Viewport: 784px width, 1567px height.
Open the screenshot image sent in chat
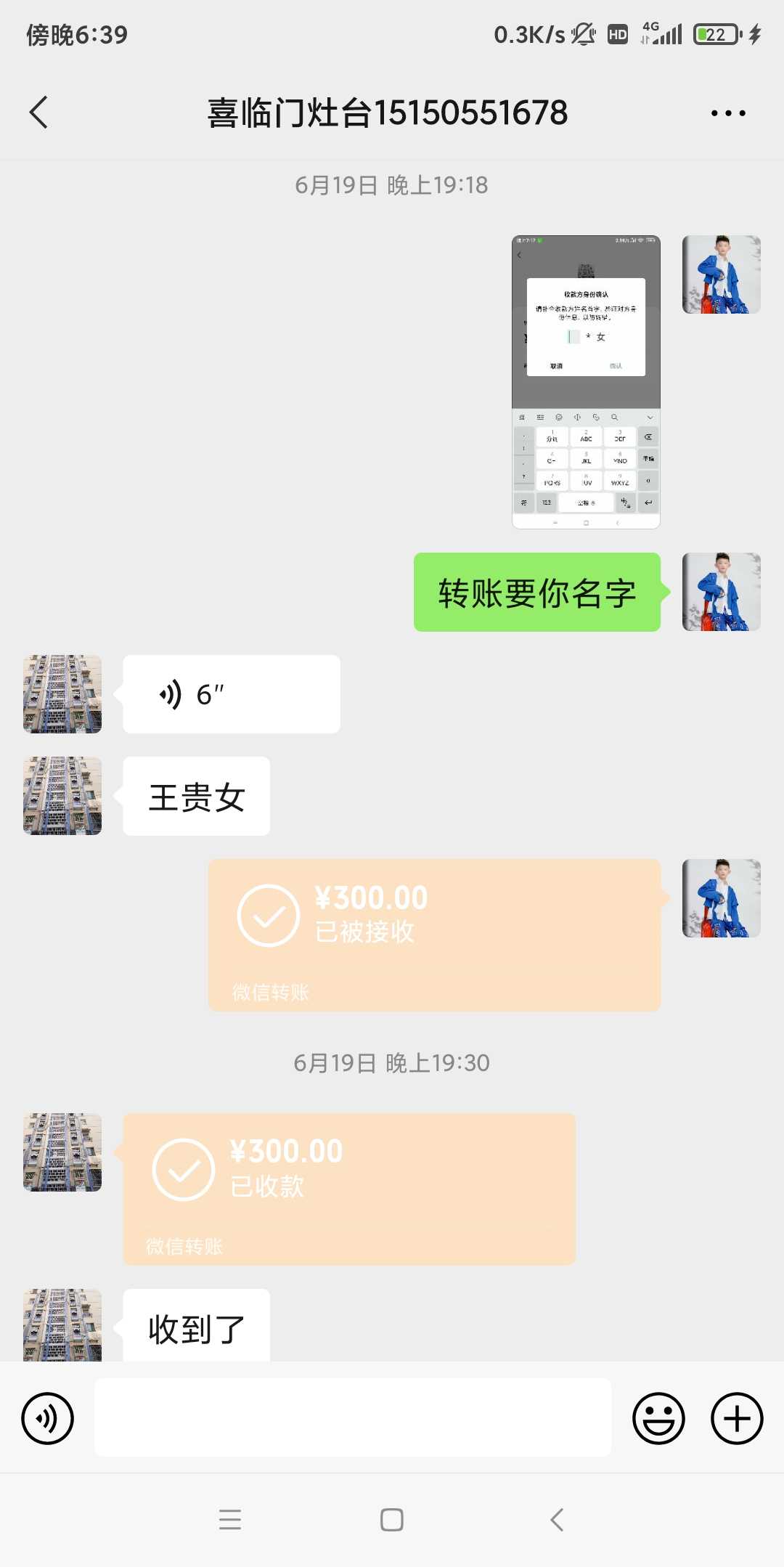click(x=586, y=382)
